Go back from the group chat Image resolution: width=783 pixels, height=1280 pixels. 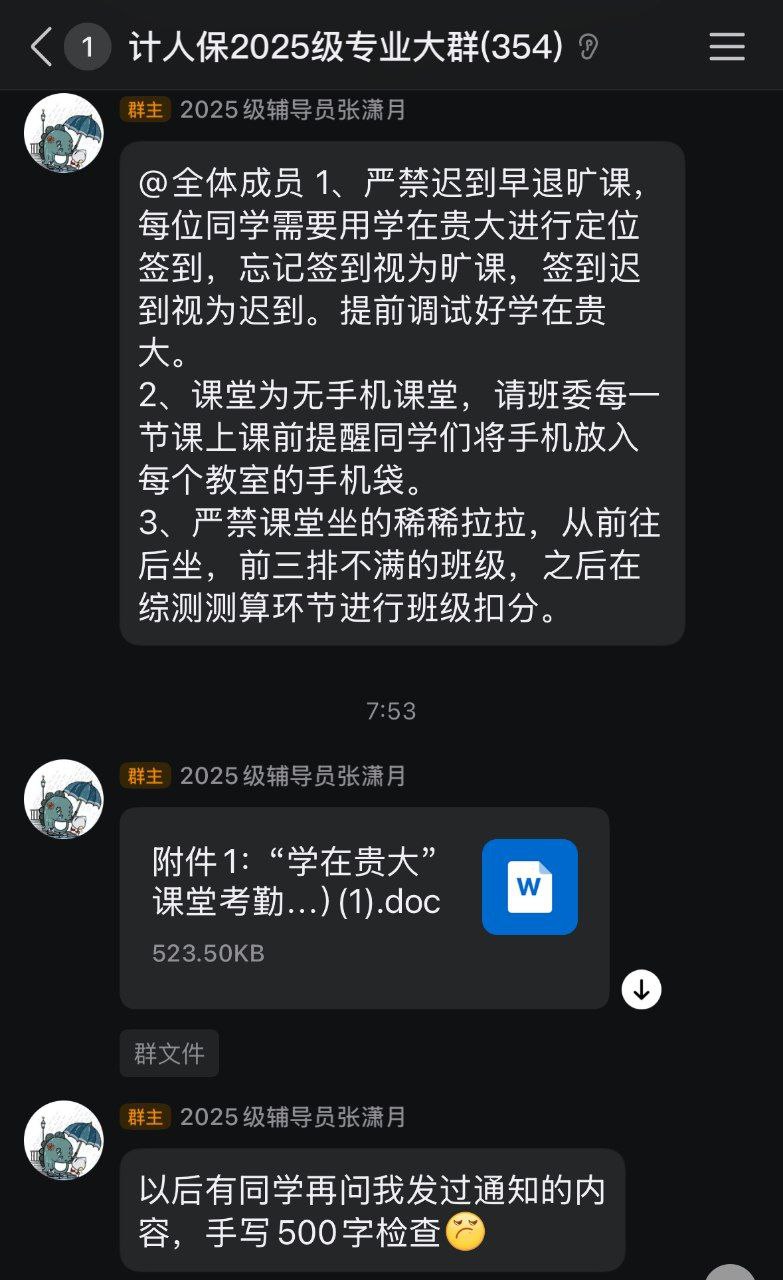pyautogui.click(x=40, y=47)
